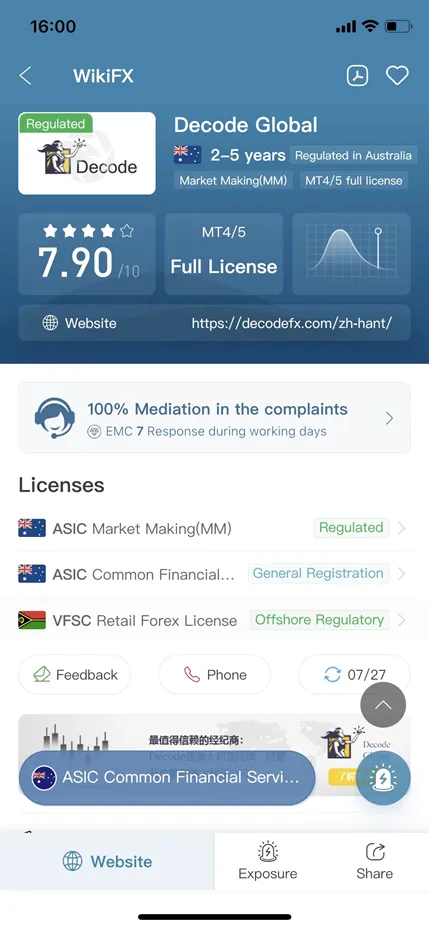View the score distribution chart card

point(351,254)
